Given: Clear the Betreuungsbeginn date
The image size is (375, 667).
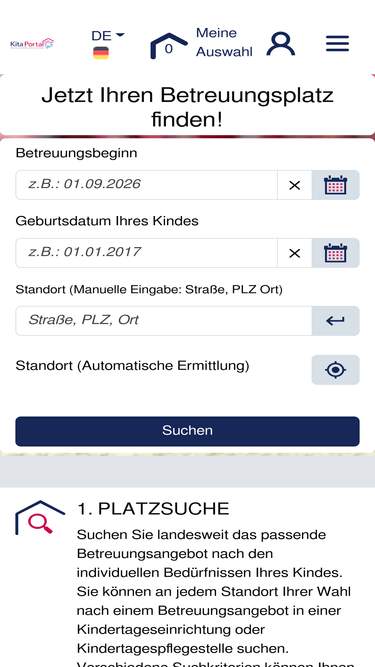Looking at the screenshot, I should 294,185.
